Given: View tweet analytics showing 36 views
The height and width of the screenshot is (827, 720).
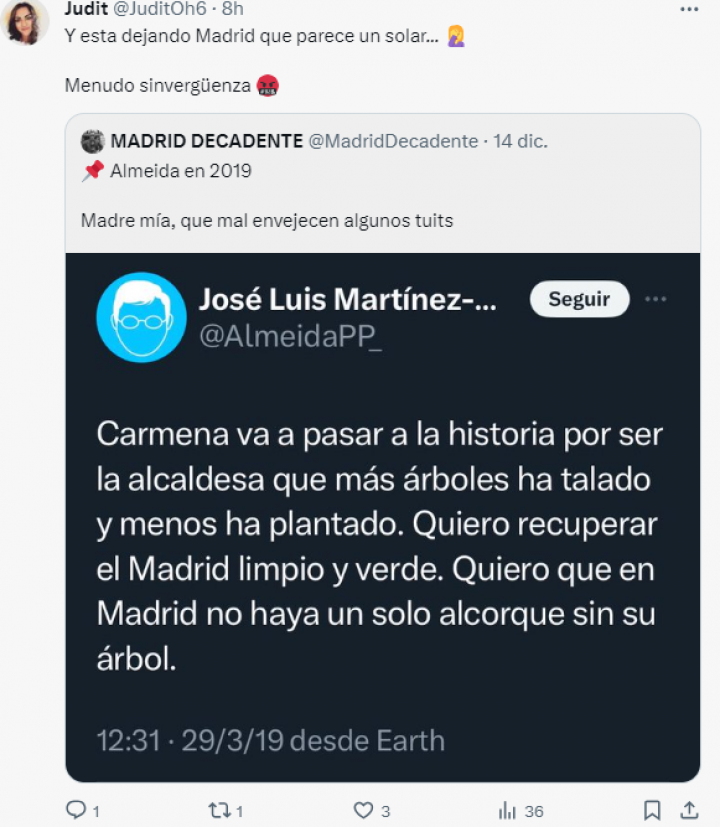Looking at the screenshot, I should point(508,809).
